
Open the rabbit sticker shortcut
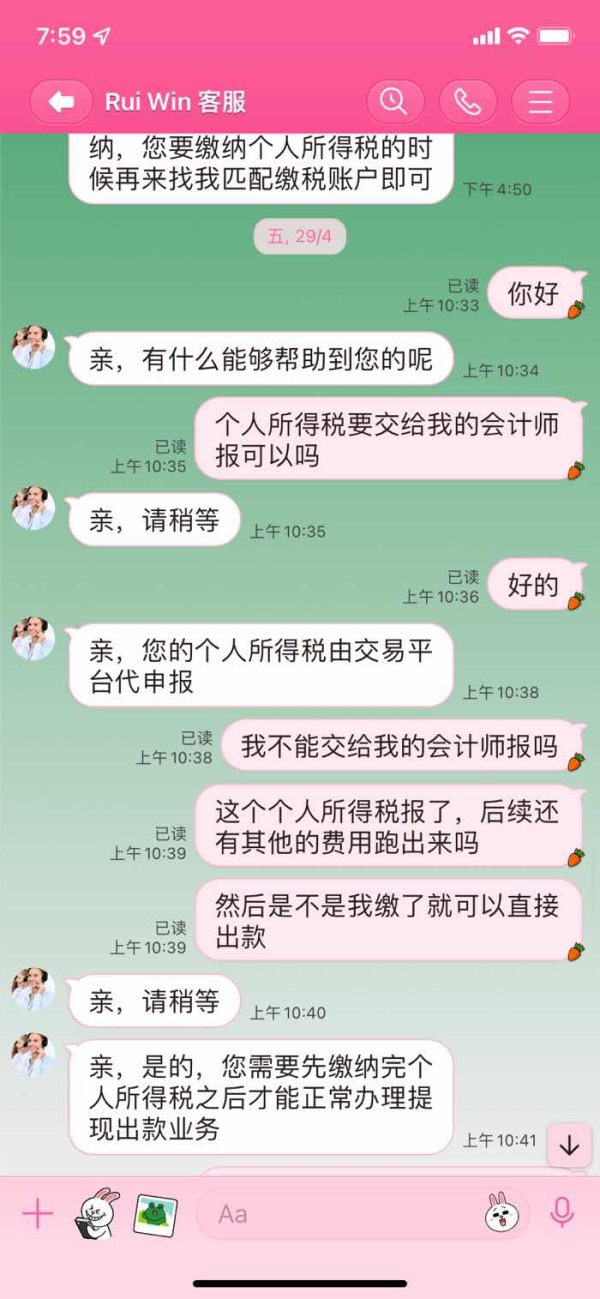[96, 1213]
